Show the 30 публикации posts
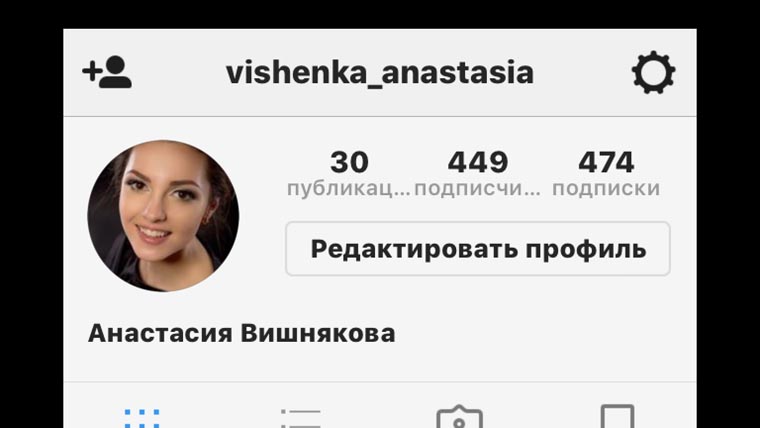Viewport: 760px width, 428px height. (x=349, y=174)
